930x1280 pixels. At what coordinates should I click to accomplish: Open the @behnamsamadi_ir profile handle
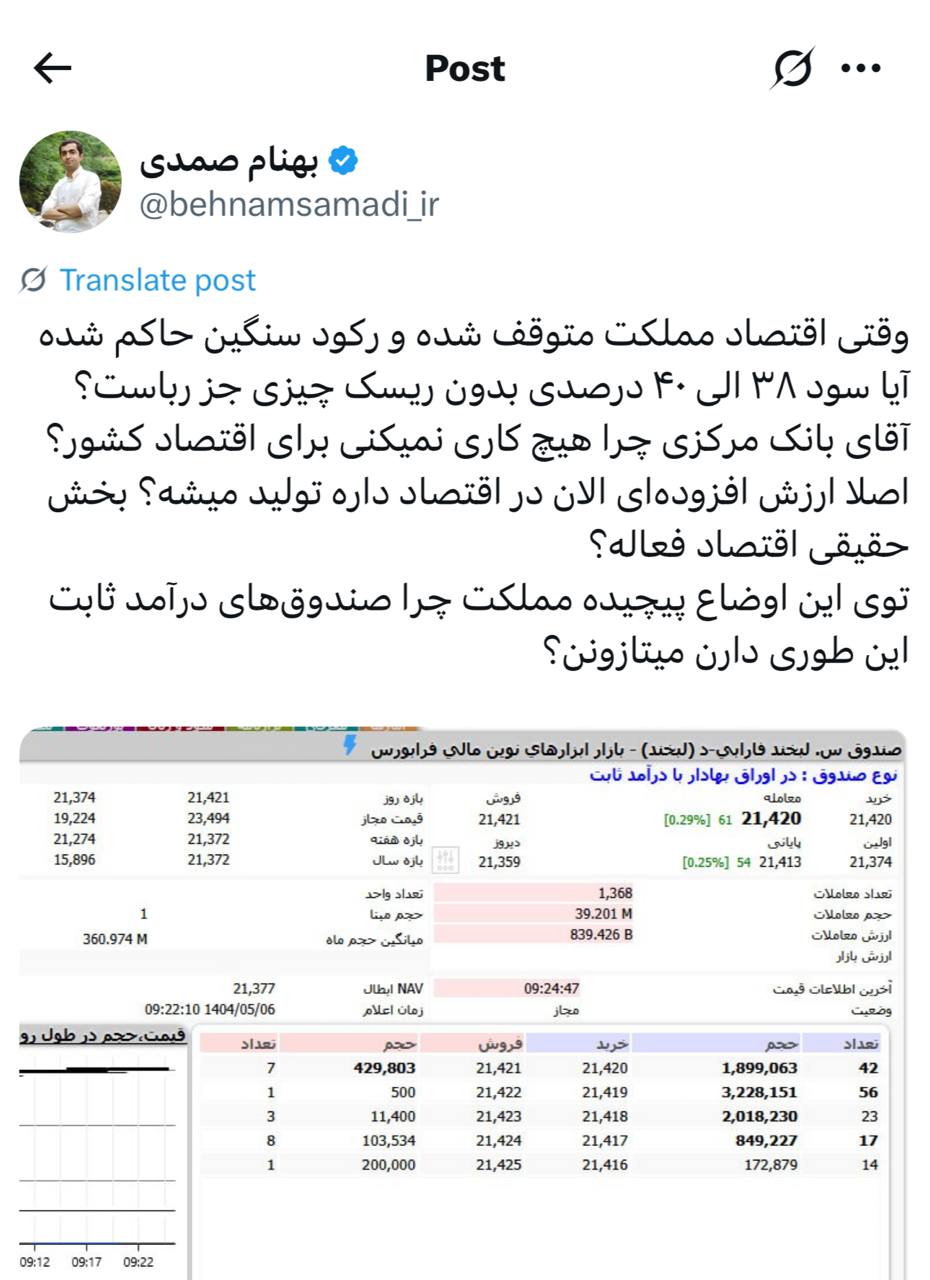point(288,204)
